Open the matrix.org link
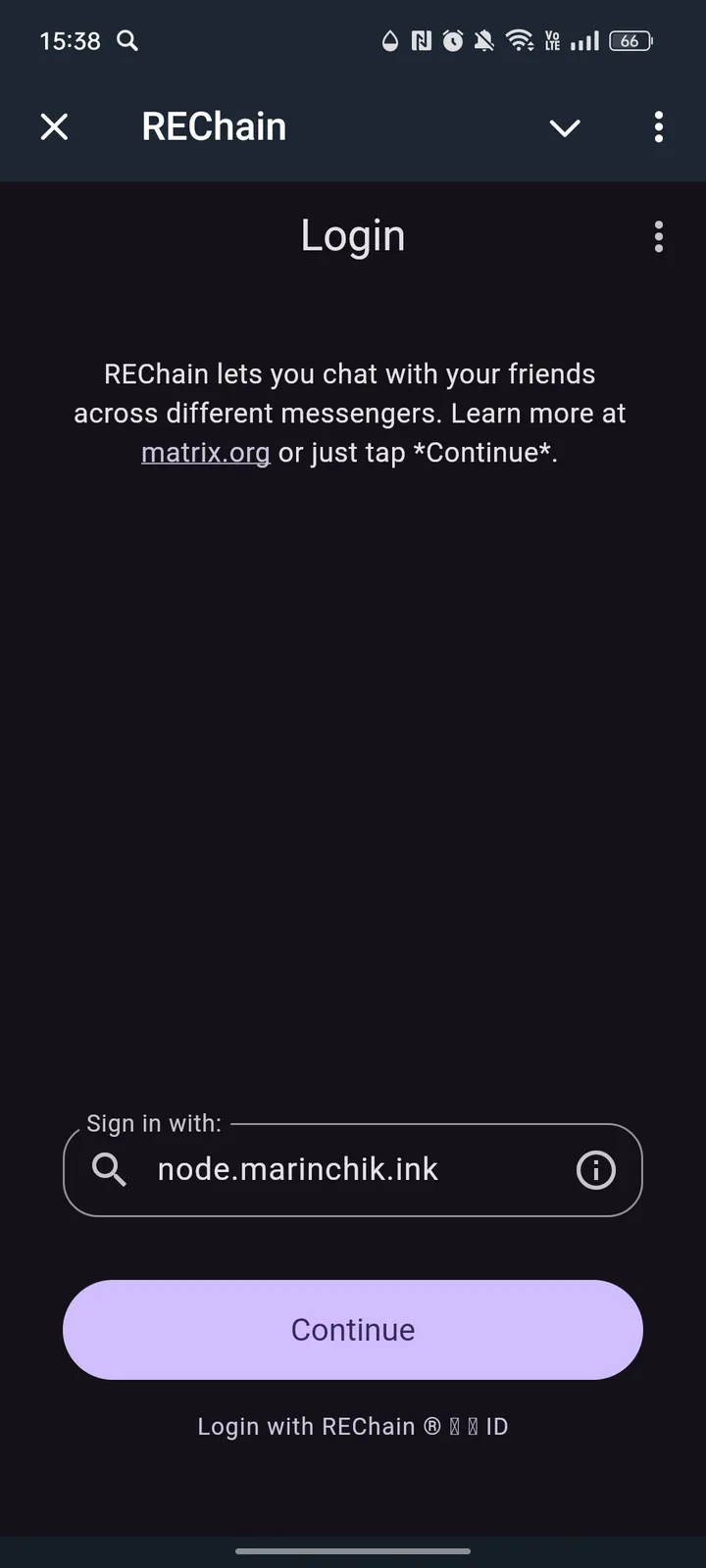The height and width of the screenshot is (1568, 706). pyautogui.click(x=206, y=452)
